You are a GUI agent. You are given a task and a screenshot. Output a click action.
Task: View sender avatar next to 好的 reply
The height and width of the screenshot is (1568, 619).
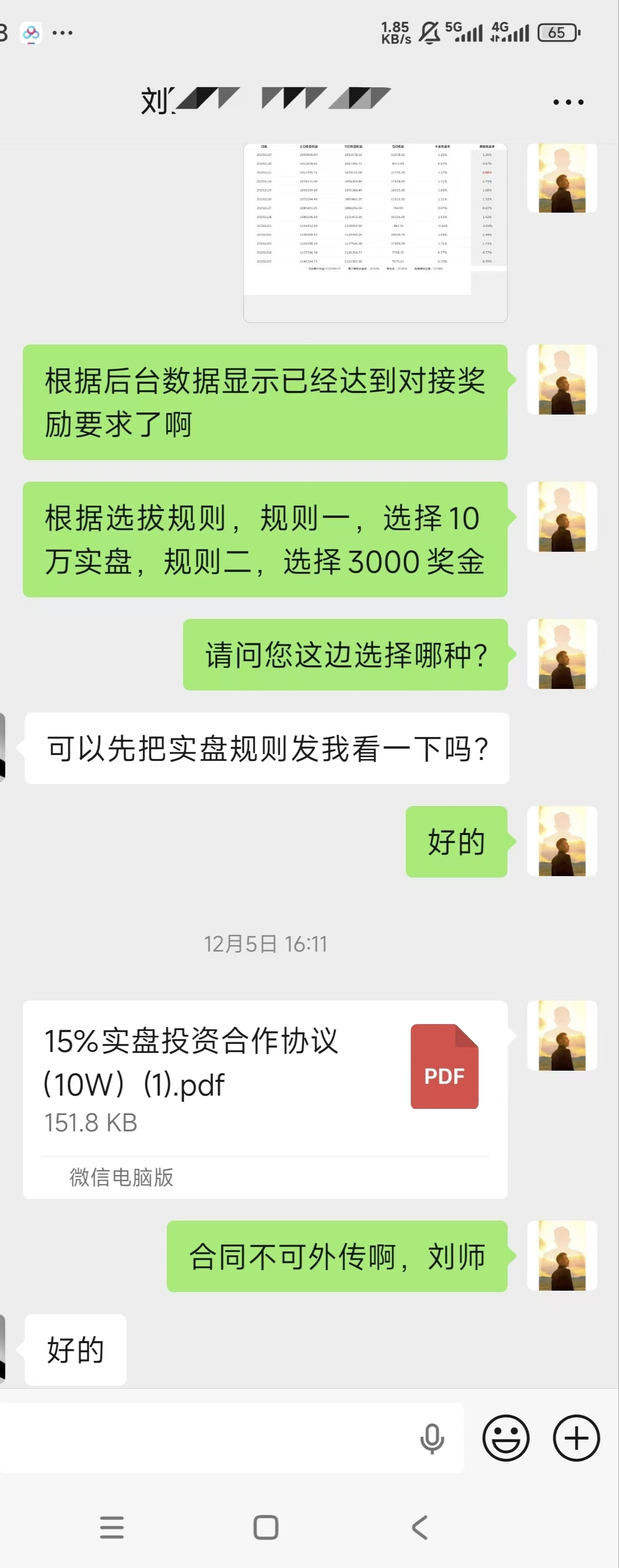pyautogui.click(x=562, y=841)
